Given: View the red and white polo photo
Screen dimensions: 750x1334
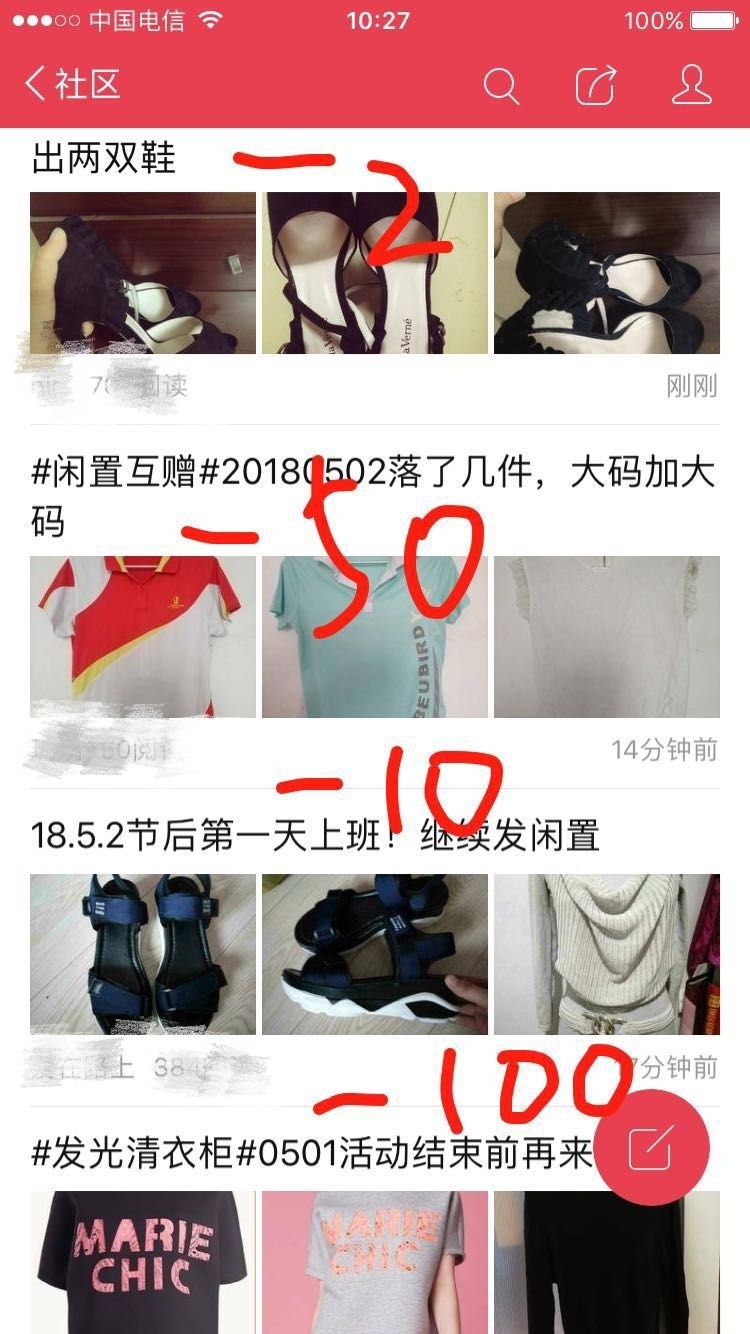Looking at the screenshot, I should (143, 637).
